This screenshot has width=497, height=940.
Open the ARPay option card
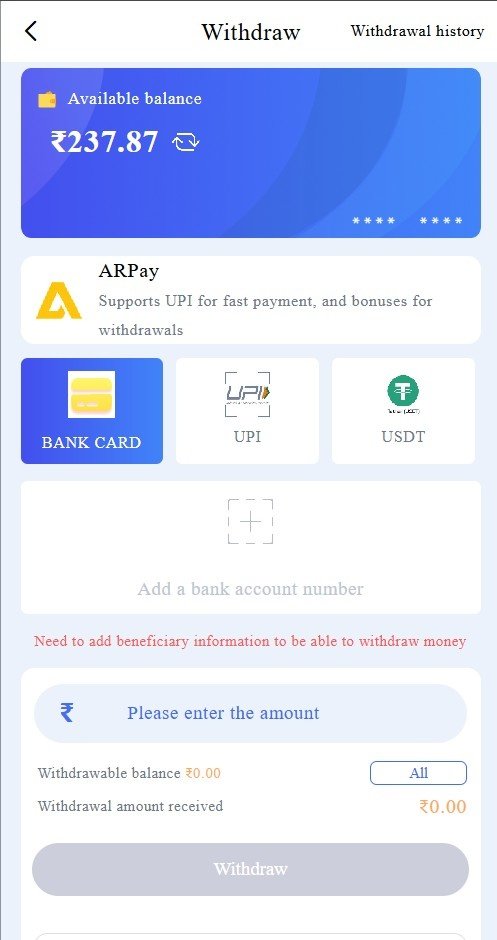click(251, 300)
